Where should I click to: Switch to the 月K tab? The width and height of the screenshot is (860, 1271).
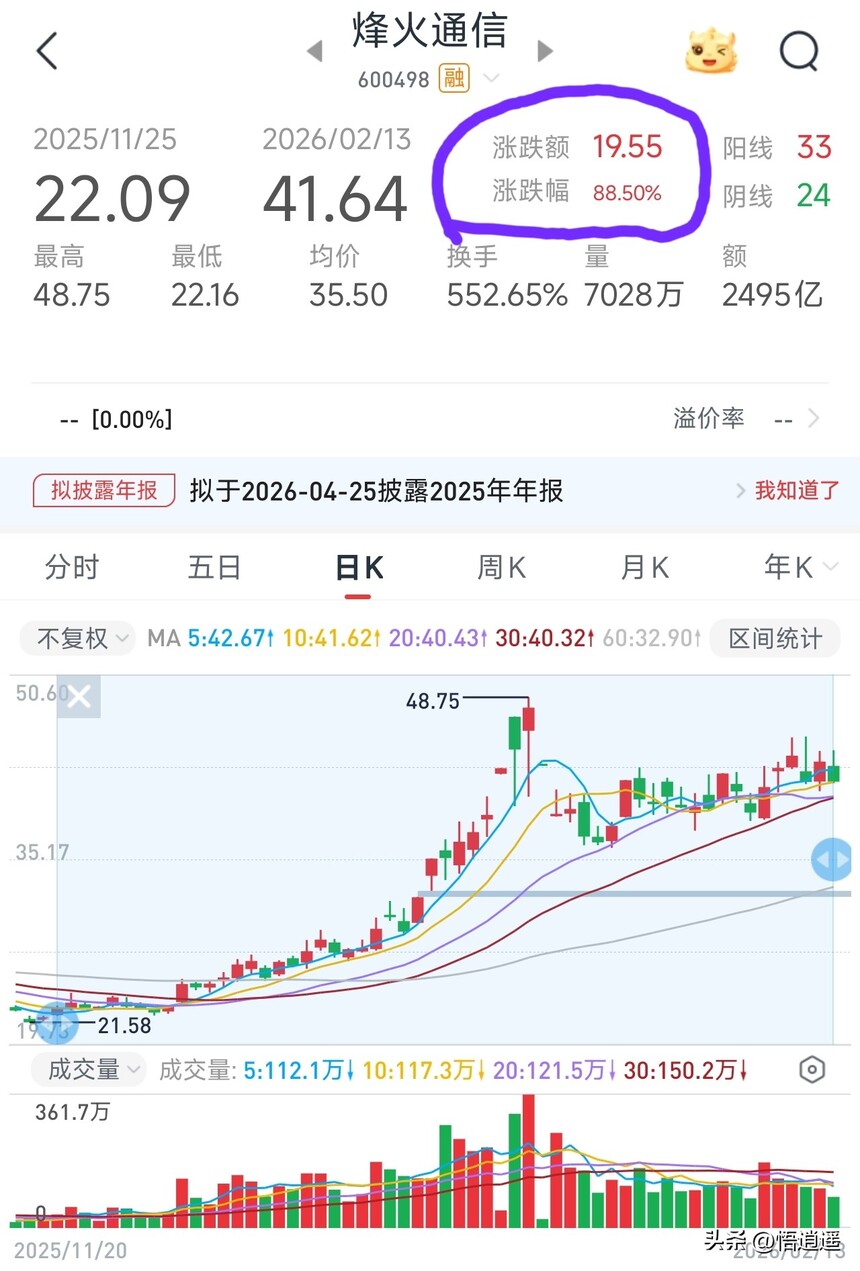tap(644, 568)
